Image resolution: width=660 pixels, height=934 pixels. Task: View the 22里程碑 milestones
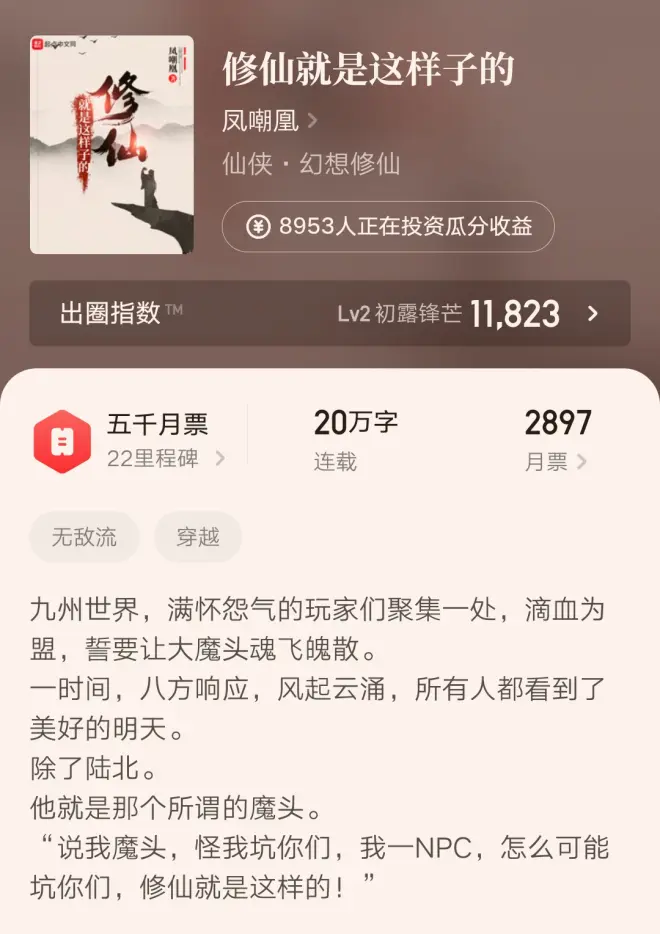click(x=165, y=459)
